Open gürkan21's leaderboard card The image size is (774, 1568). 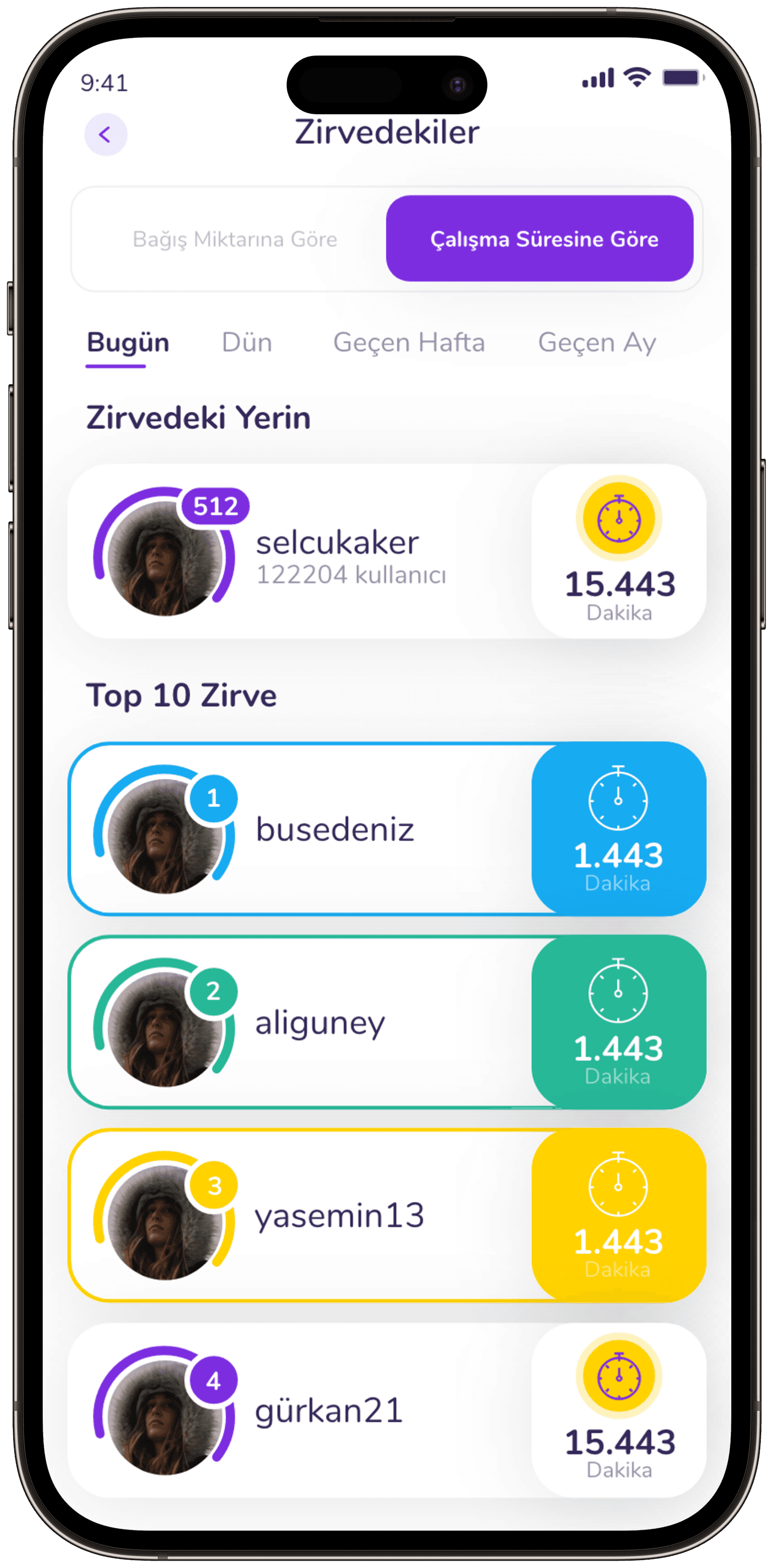(x=386, y=1410)
